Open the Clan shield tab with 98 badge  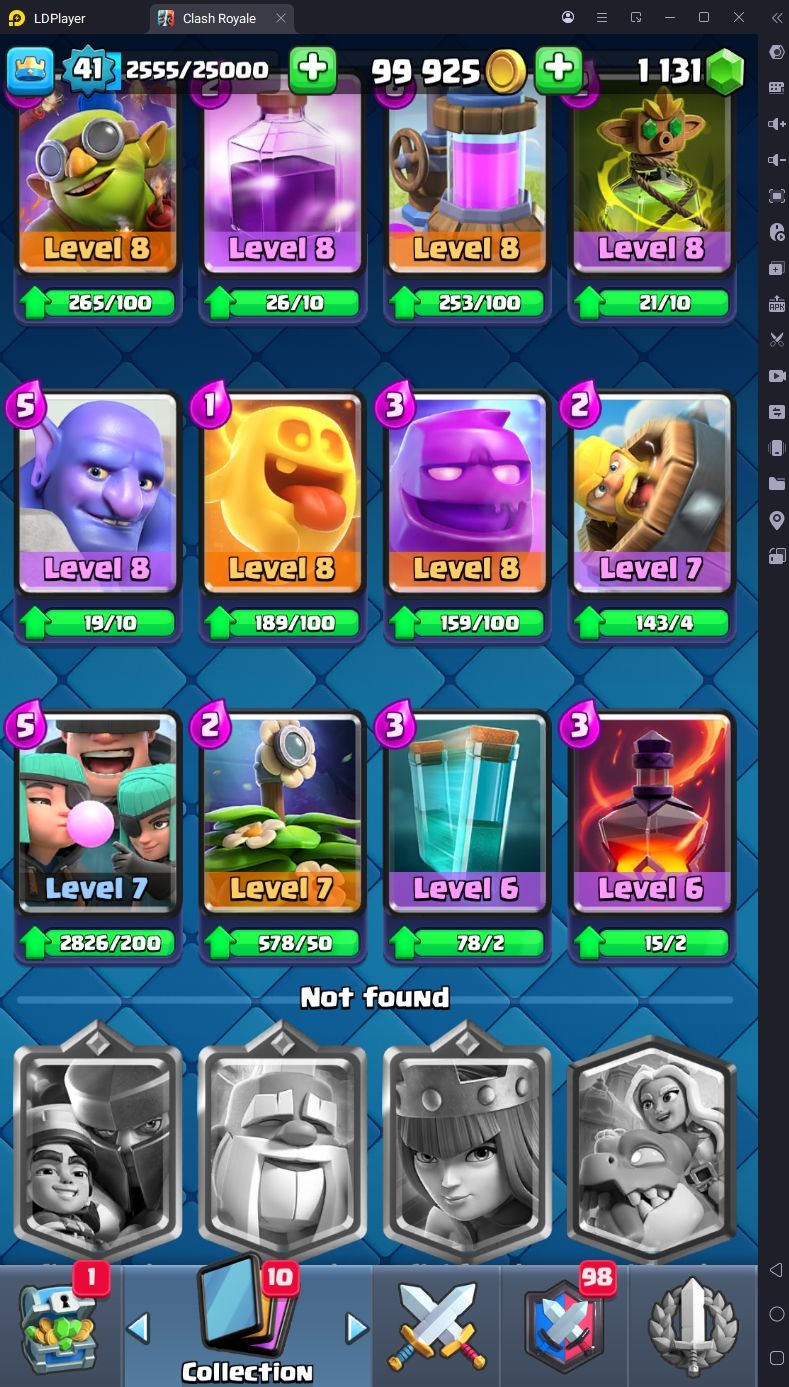(x=563, y=1327)
